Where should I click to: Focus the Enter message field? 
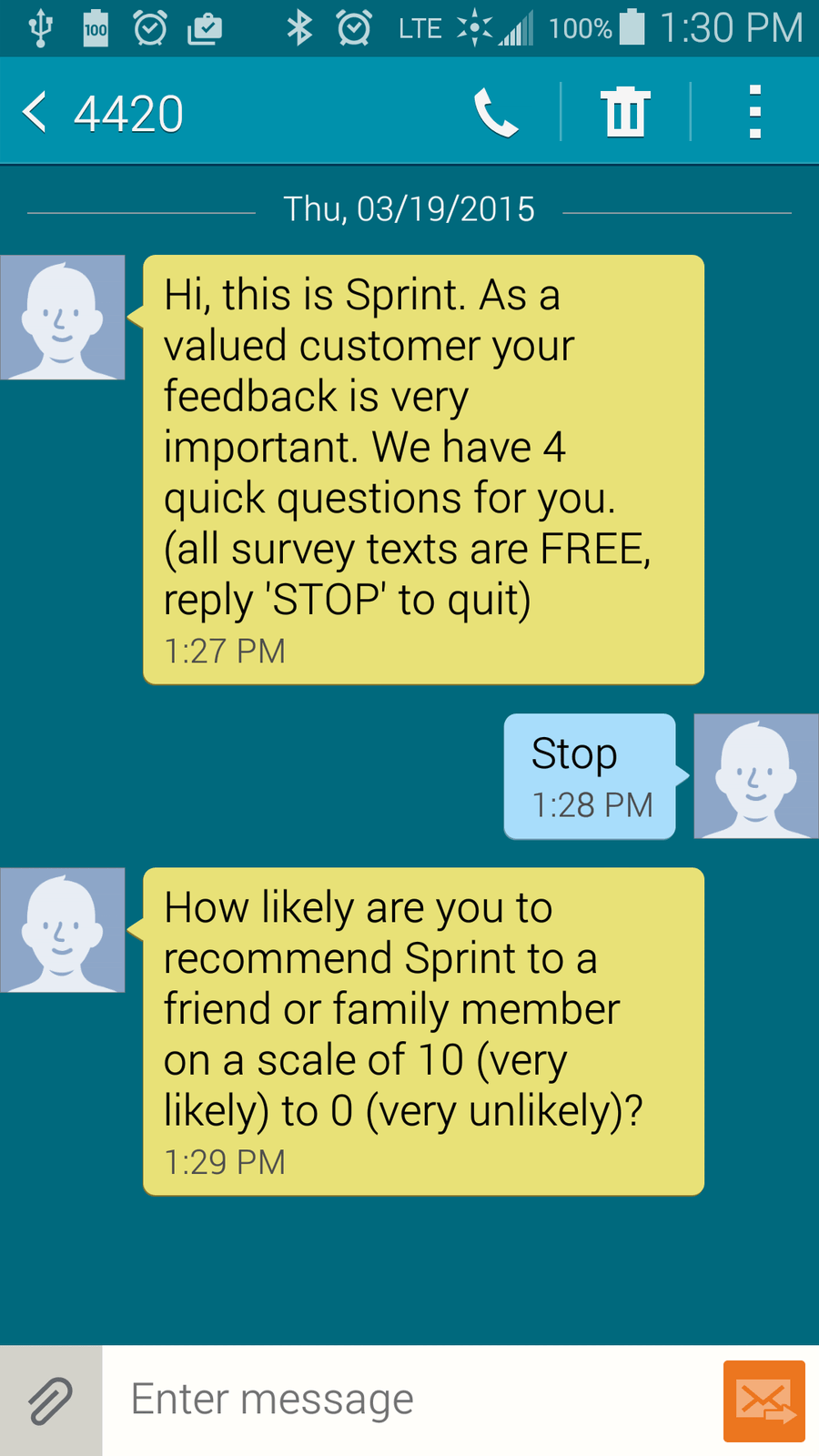click(409, 1400)
